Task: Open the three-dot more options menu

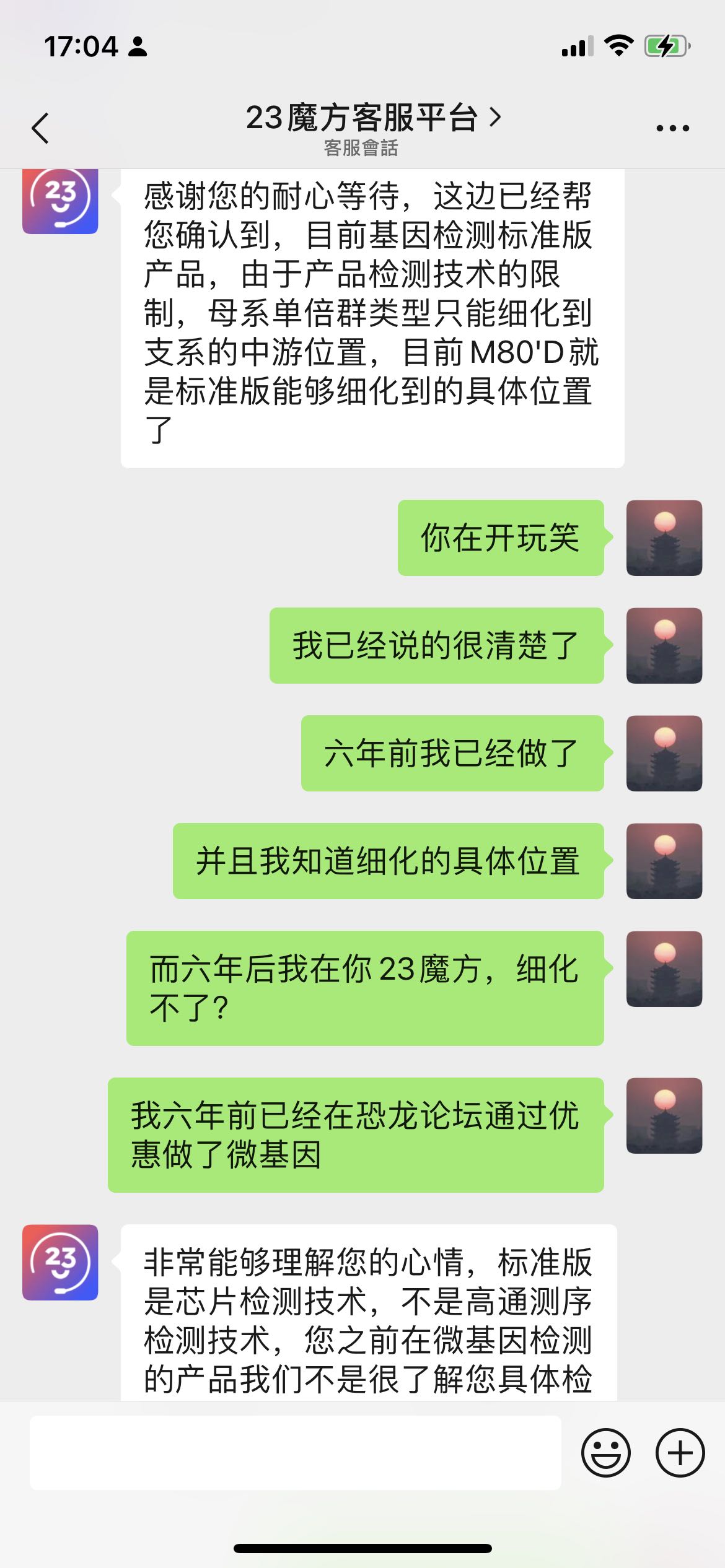Action: coord(672,128)
